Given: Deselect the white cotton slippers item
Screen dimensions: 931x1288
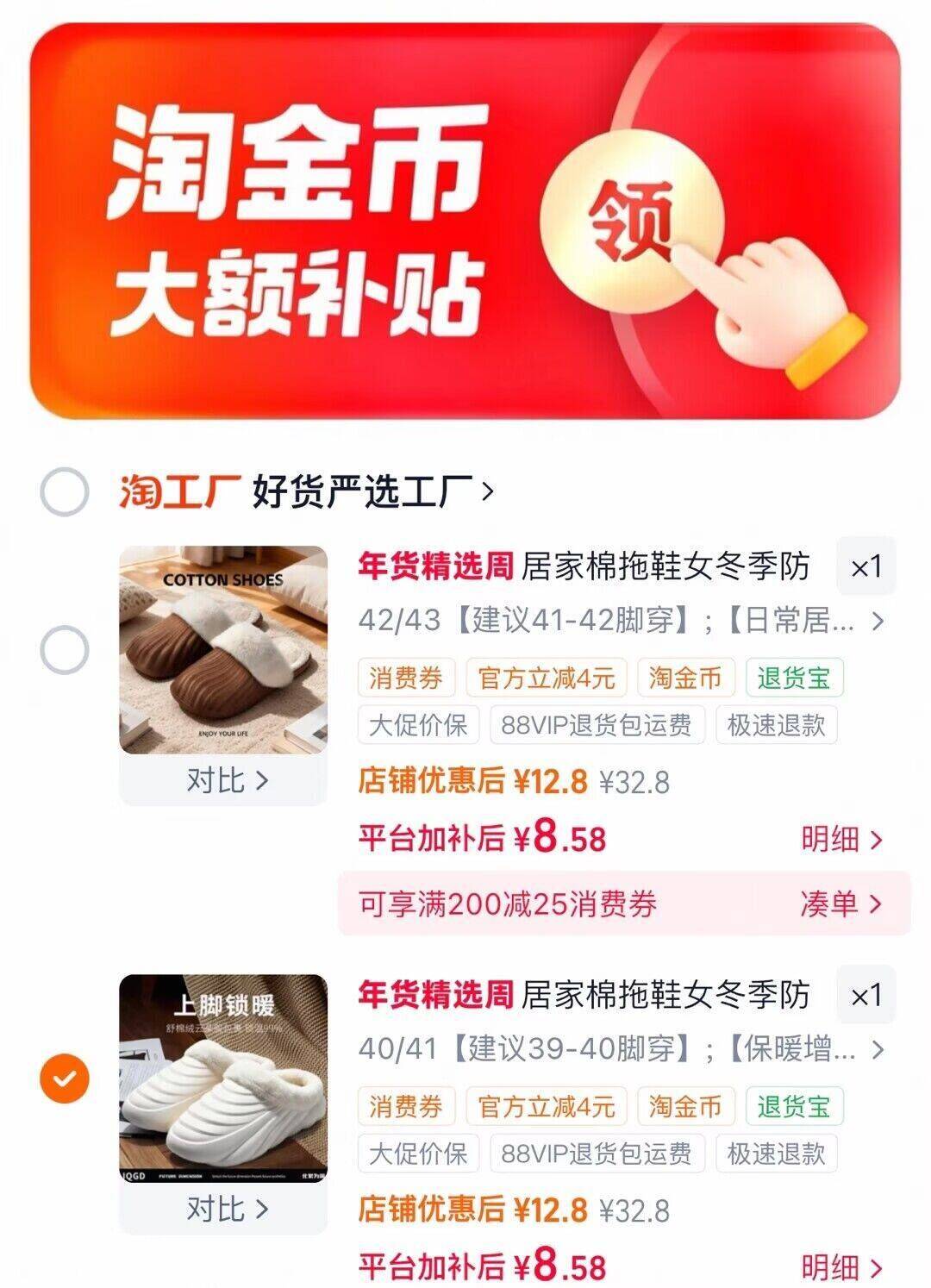Looking at the screenshot, I should pos(65,1078).
